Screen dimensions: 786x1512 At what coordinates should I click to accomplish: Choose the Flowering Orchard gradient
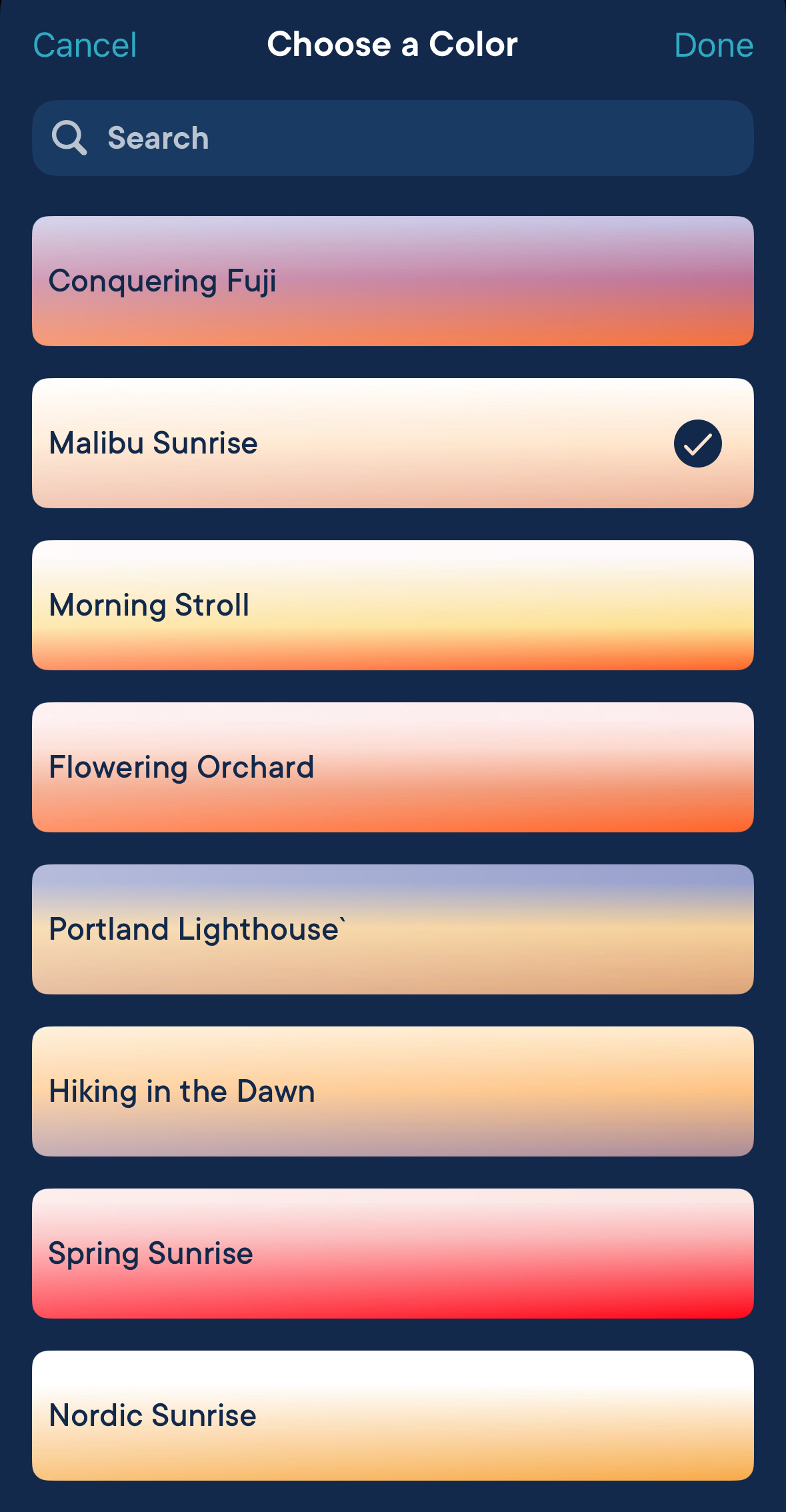click(393, 766)
